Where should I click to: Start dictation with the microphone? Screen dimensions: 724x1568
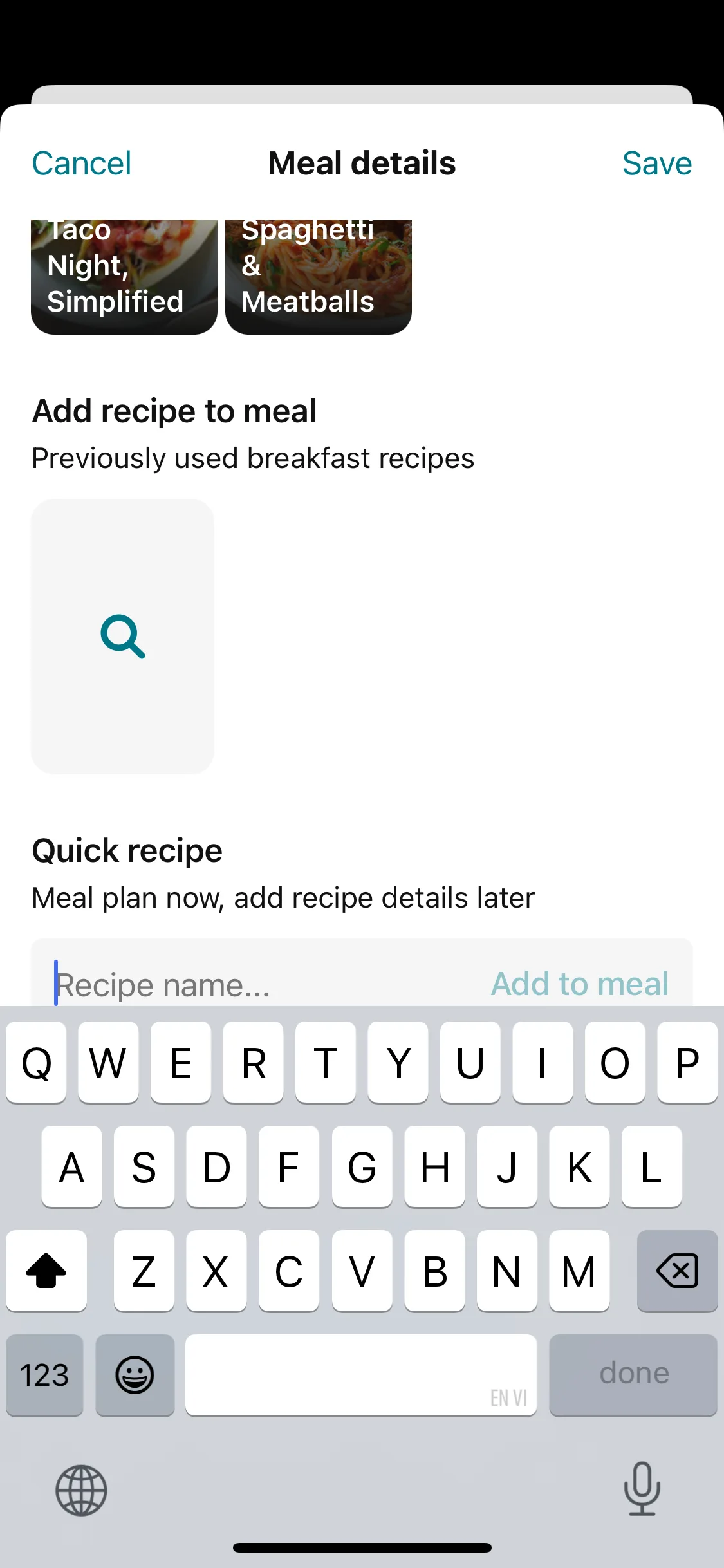tap(642, 1489)
